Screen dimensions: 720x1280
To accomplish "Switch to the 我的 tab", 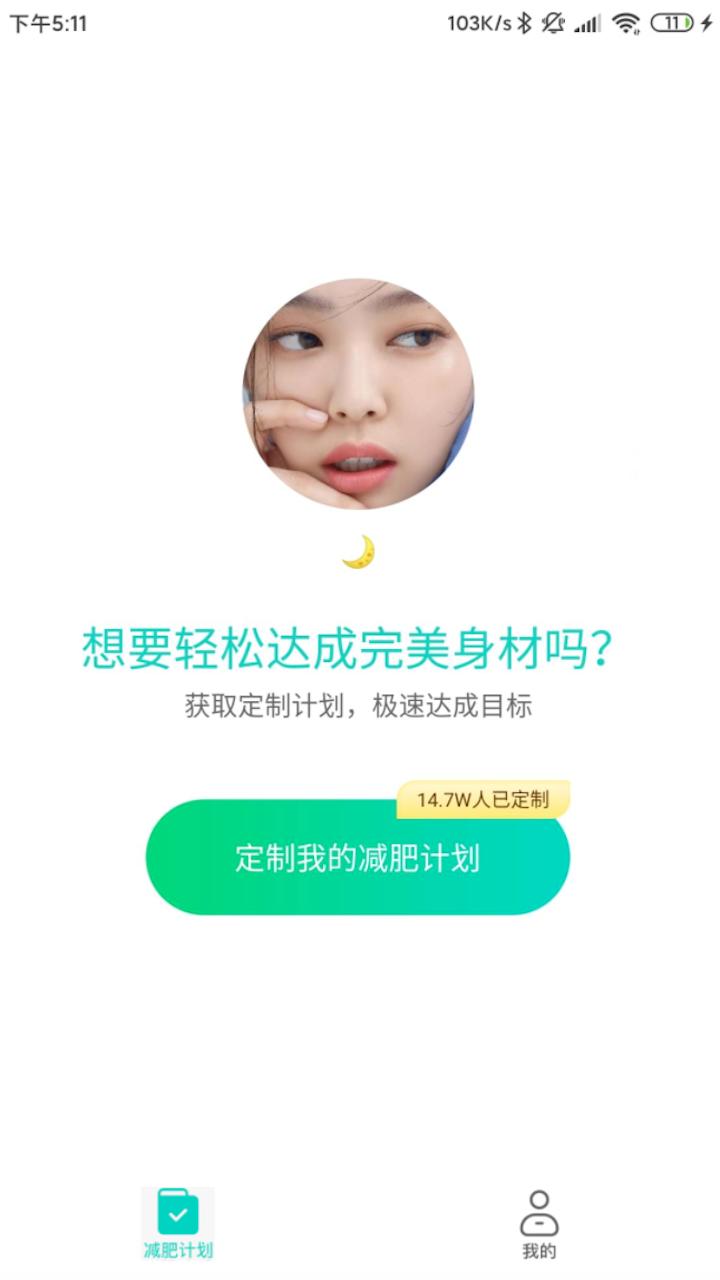I will click(x=539, y=1224).
